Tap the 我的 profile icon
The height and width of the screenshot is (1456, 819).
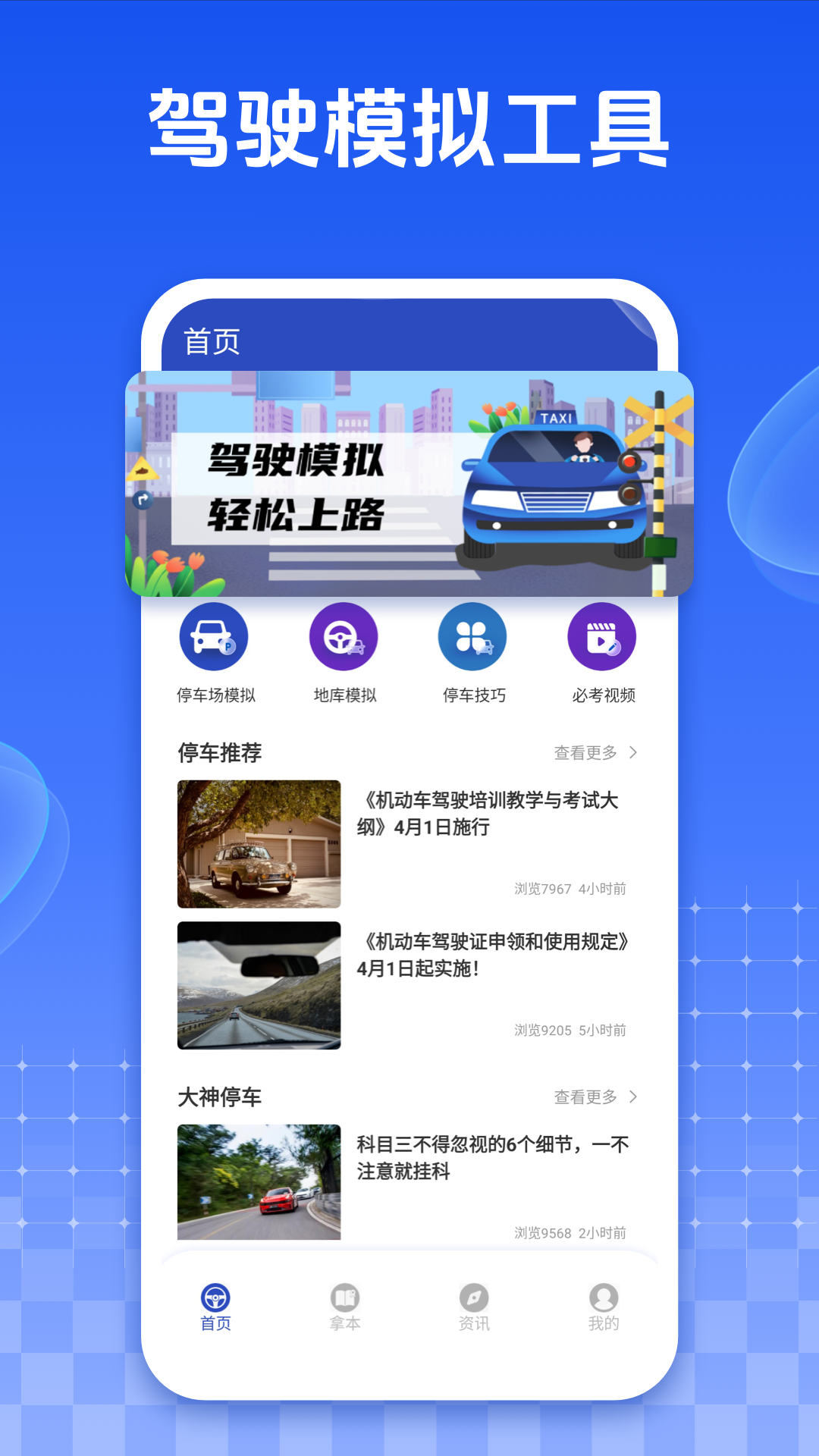coord(601,1293)
